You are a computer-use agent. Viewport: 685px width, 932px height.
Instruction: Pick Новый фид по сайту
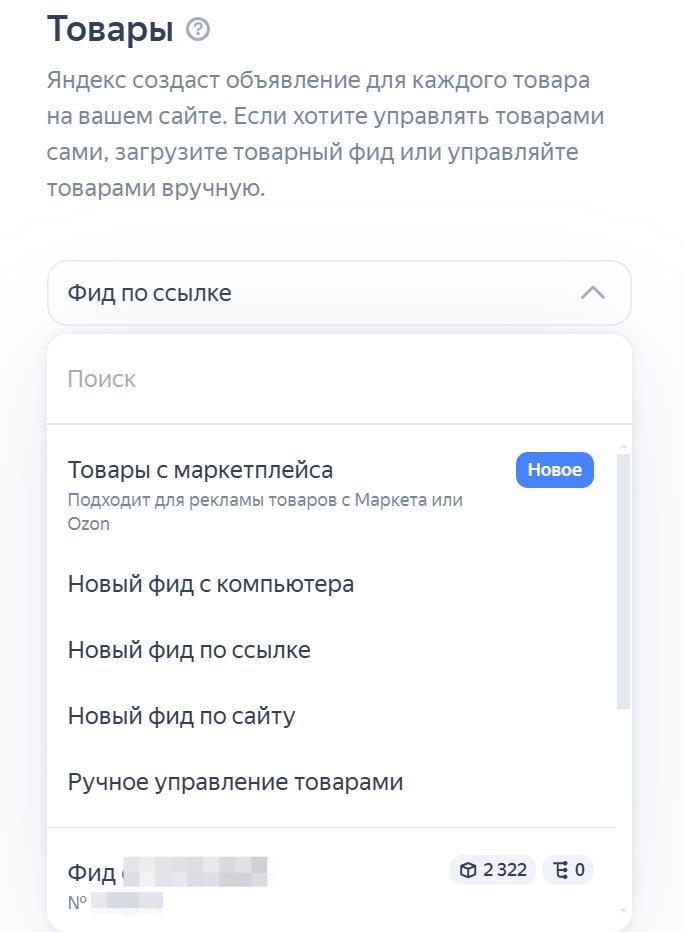(x=181, y=716)
